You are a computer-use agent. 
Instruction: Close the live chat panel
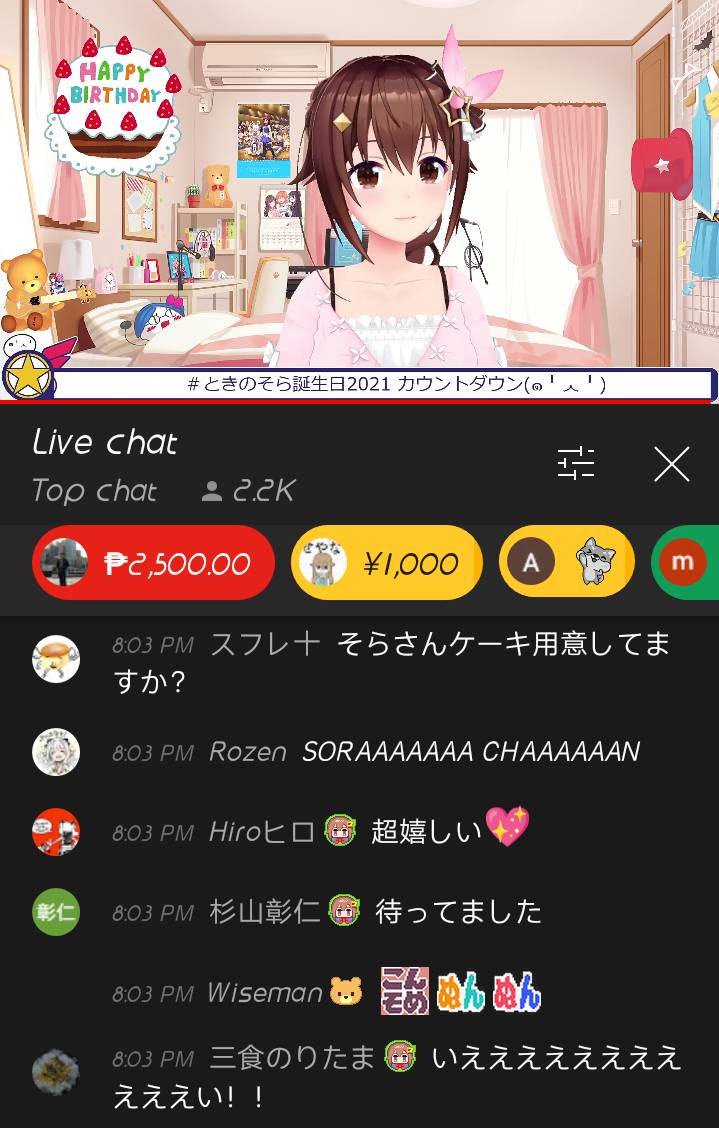click(671, 464)
